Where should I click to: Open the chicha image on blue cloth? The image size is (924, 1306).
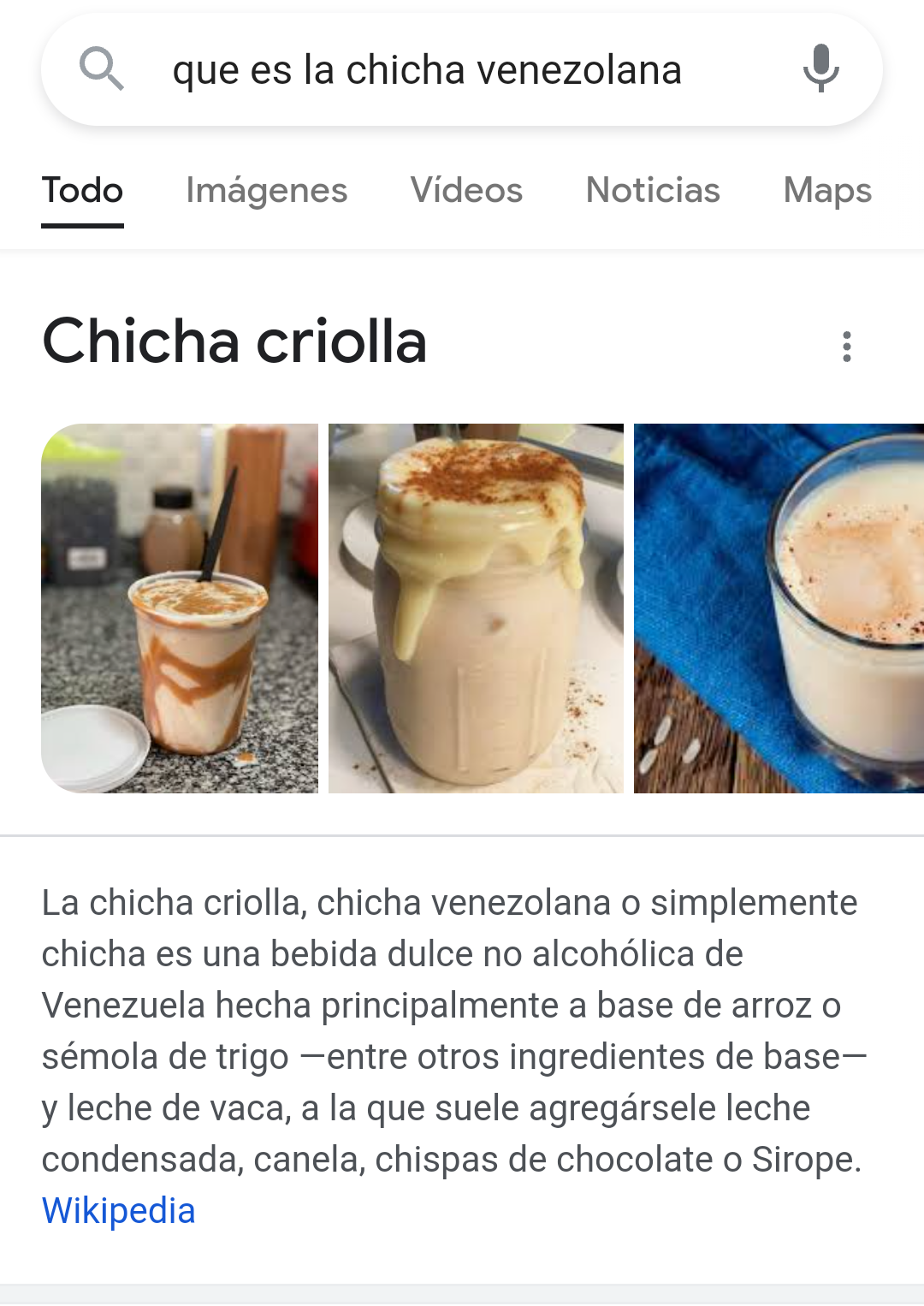(x=779, y=608)
